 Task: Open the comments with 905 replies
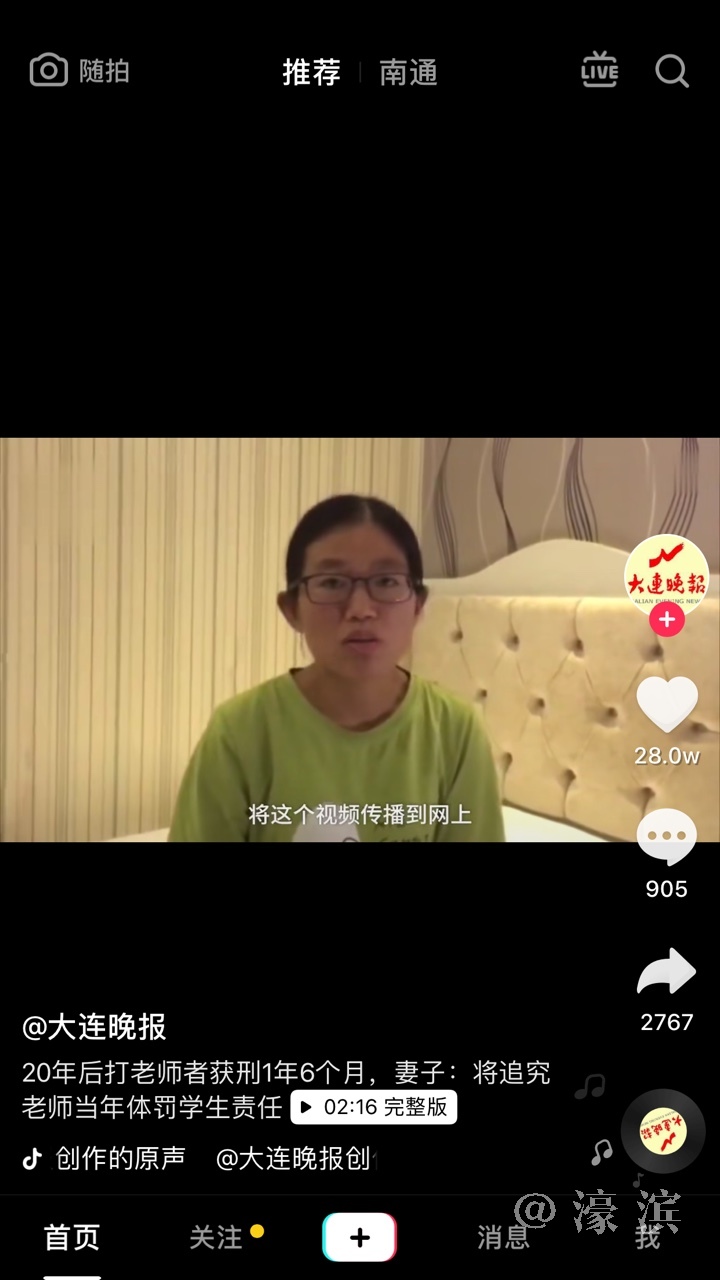667,838
